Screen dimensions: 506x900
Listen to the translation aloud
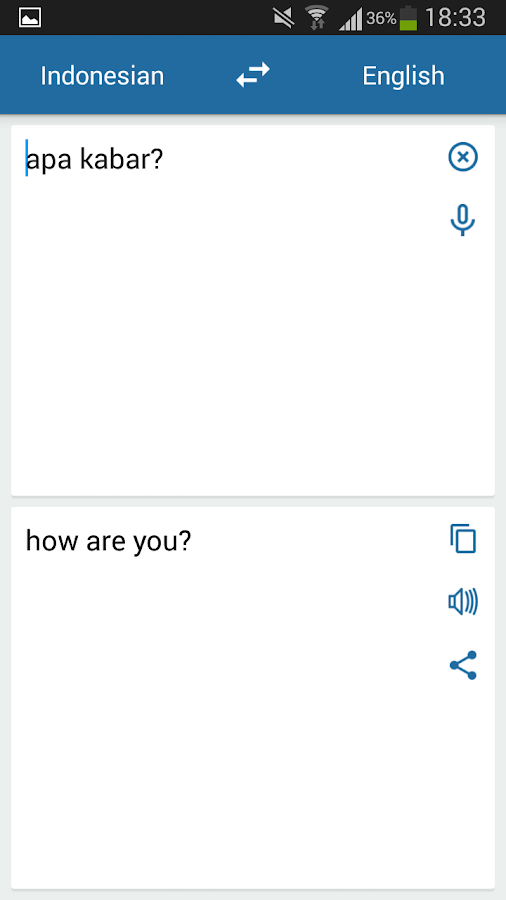pyautogui.click(x=463, y=602)
